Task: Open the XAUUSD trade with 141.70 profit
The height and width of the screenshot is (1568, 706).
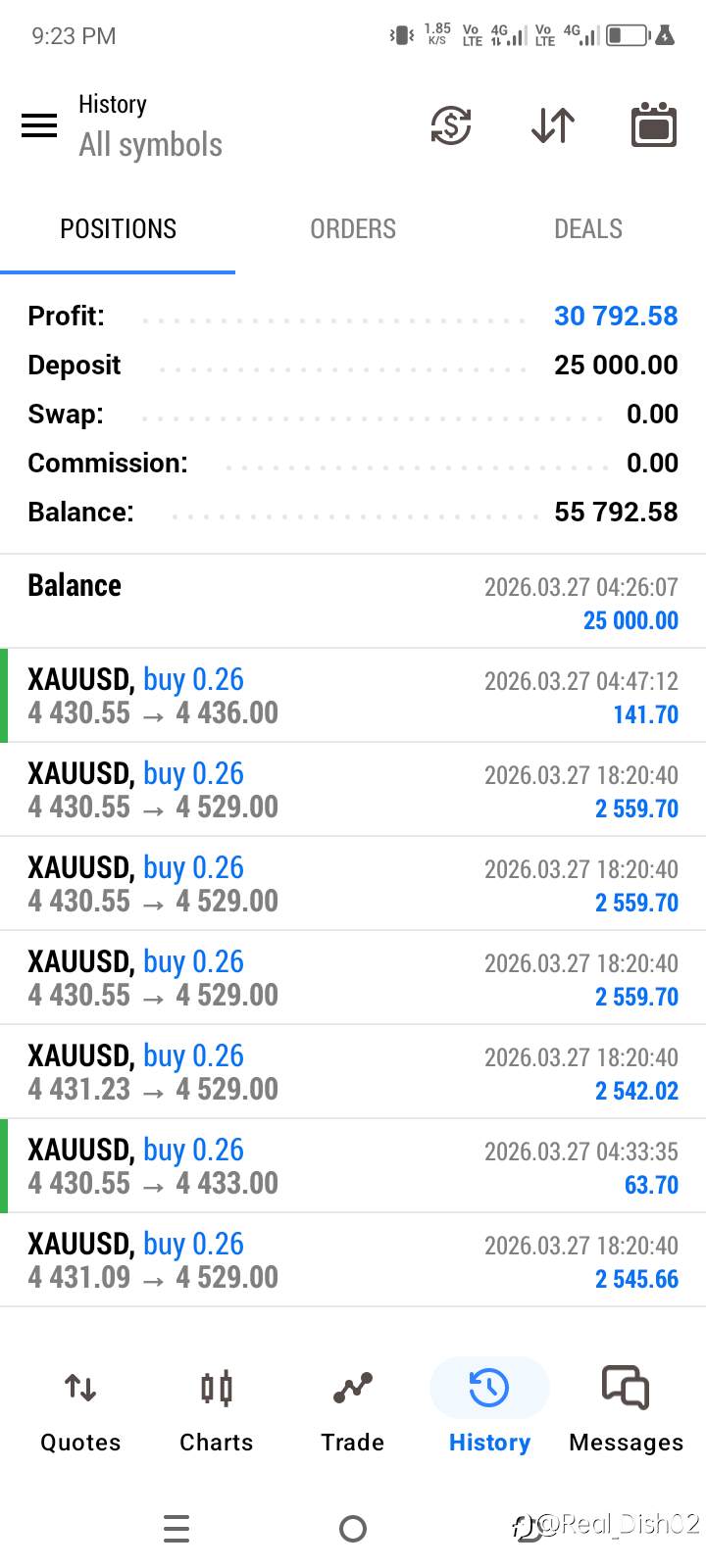Action: tap(353, 696)
